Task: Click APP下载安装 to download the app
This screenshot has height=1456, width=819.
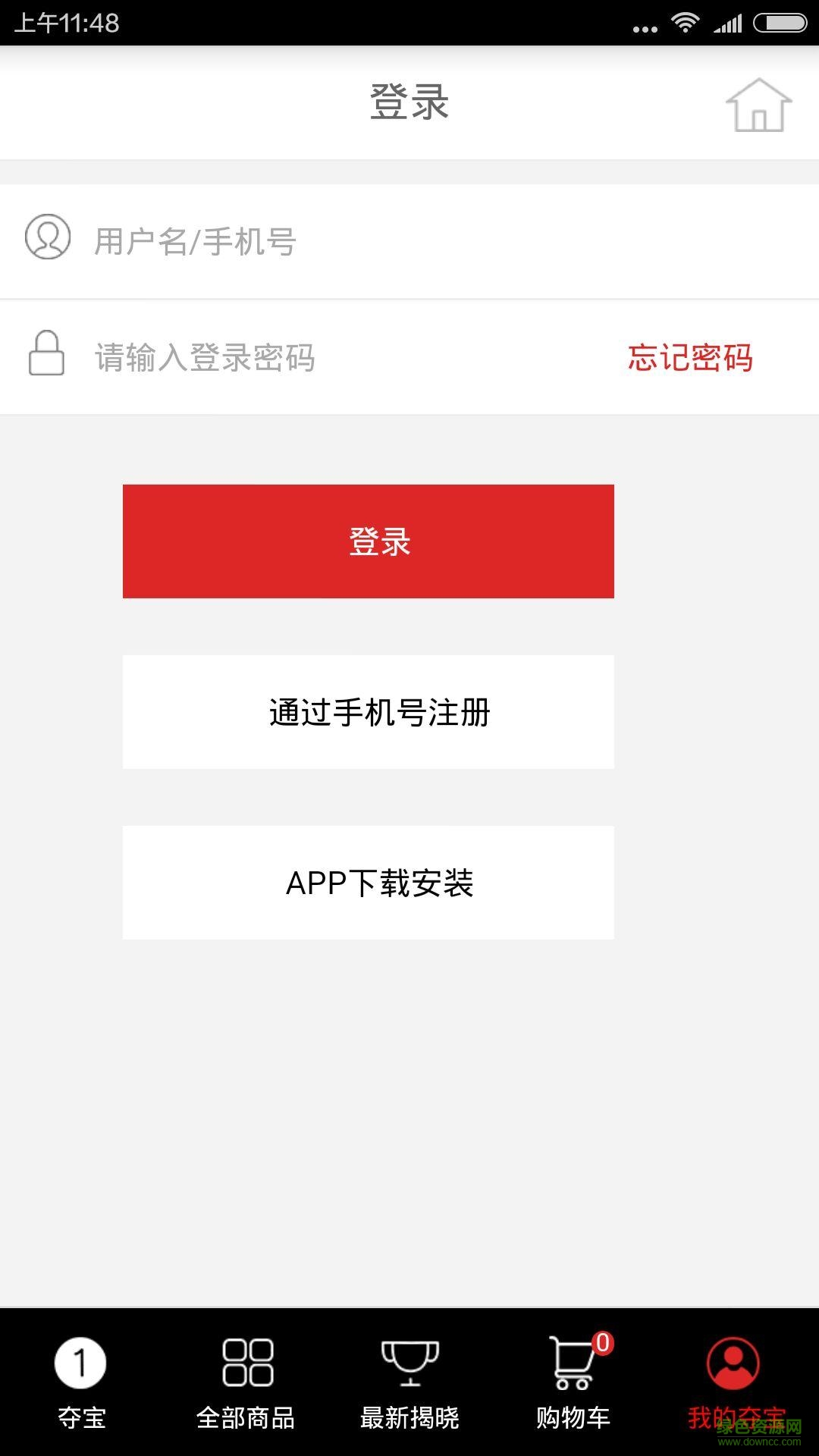Action: coord(368,883)
